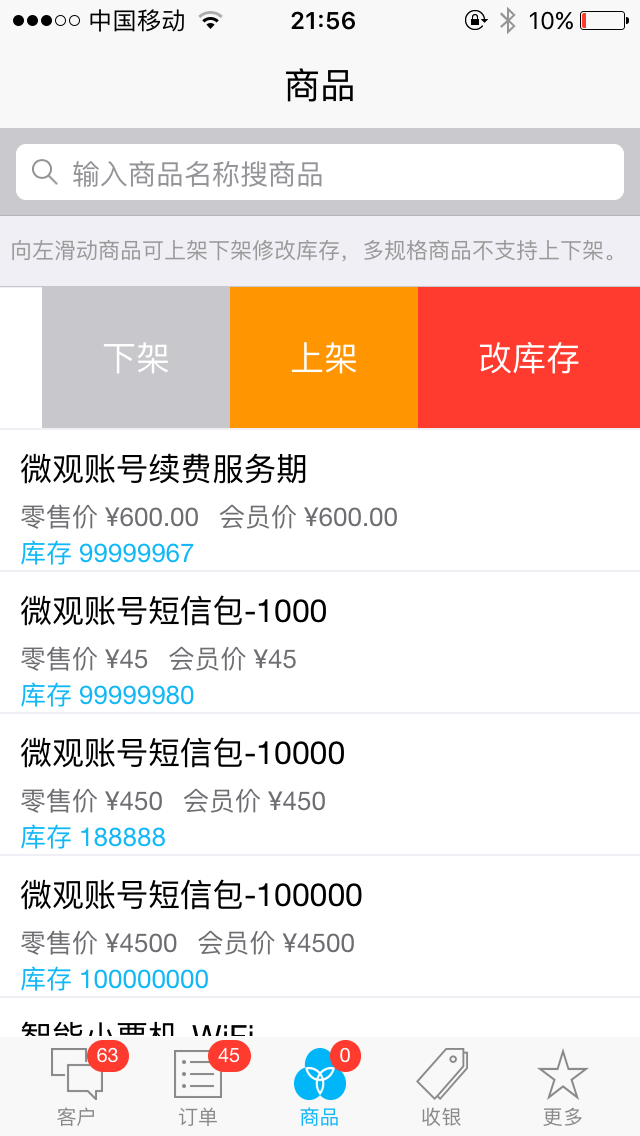Open the 微观账号短信包-100000 product
Image resolution: width=640 pixels, height=1136 pixels.
point(320,926)
